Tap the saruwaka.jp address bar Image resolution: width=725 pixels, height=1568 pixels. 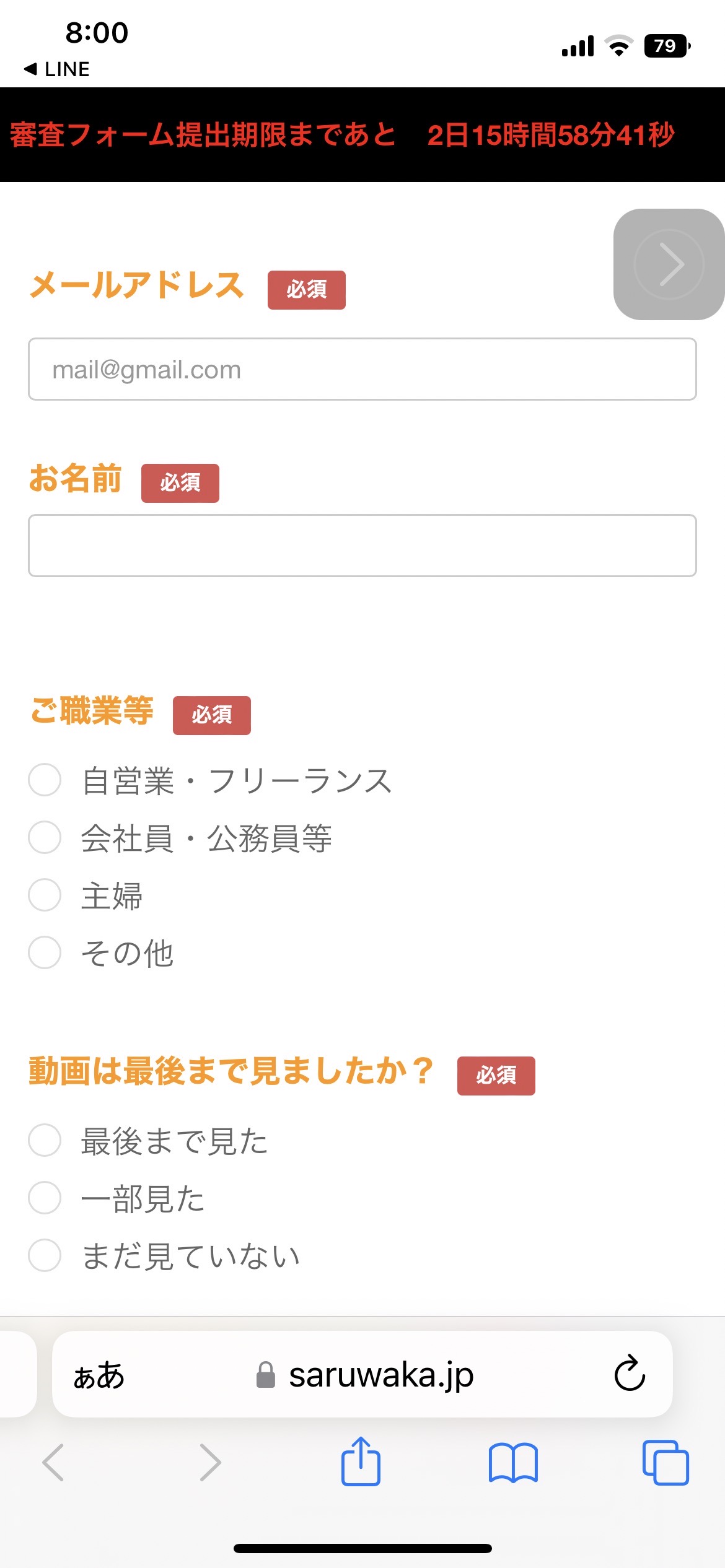coord(365,1375)
